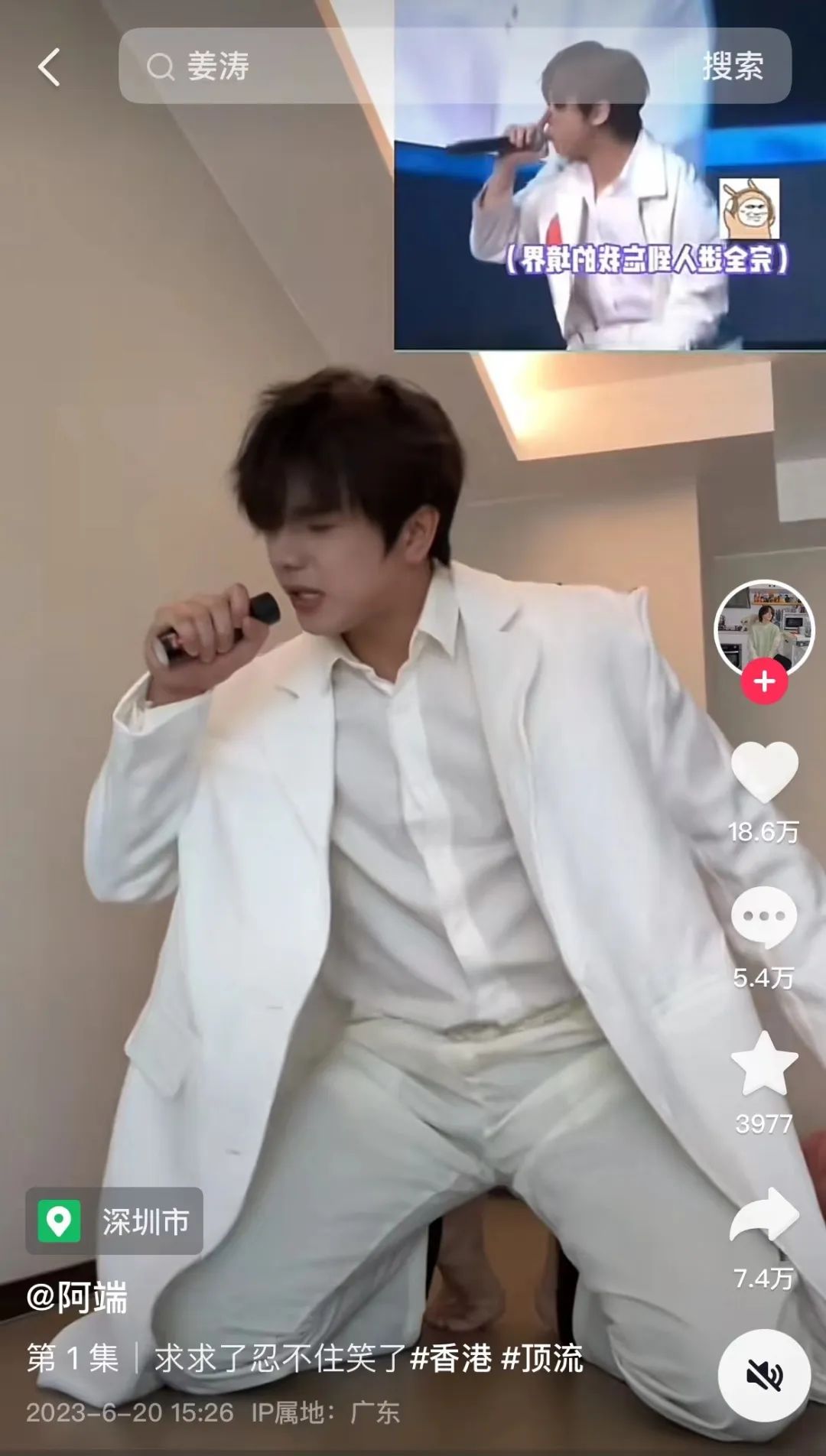Follow the creator with the red plus

[764, 681]
